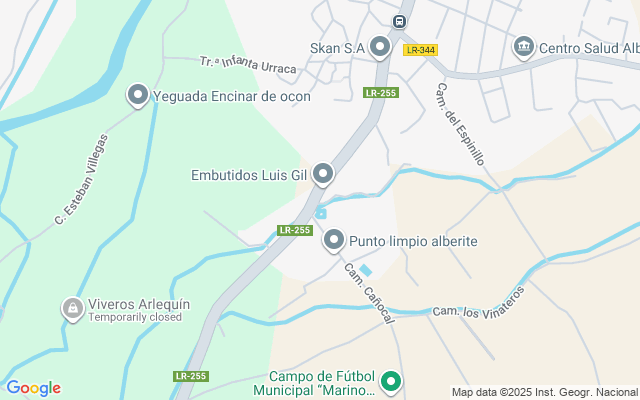Tap the Yeguada Encinar de ocon pin

137,95
